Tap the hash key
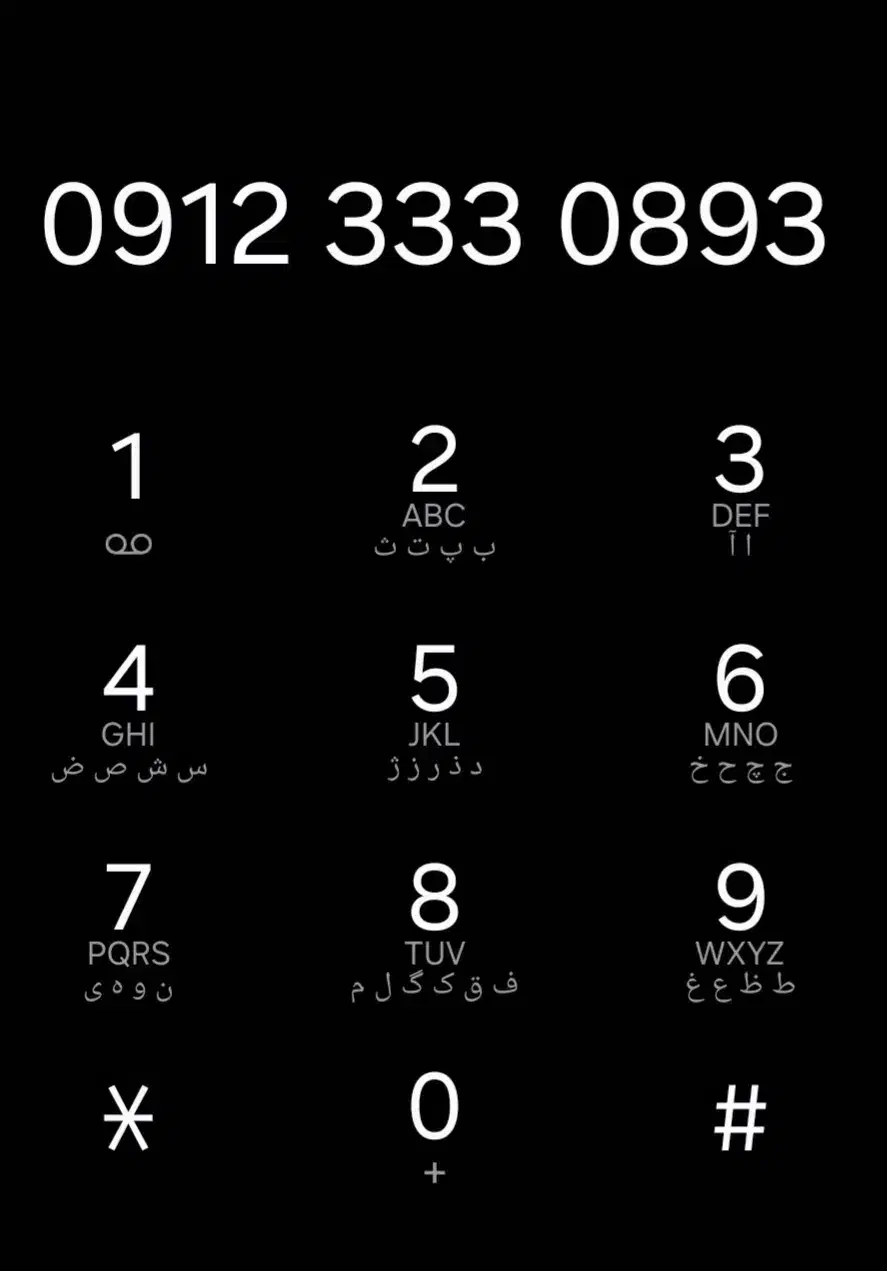The width and height of the screenshot is (887, 1271). click(740, 1117)
